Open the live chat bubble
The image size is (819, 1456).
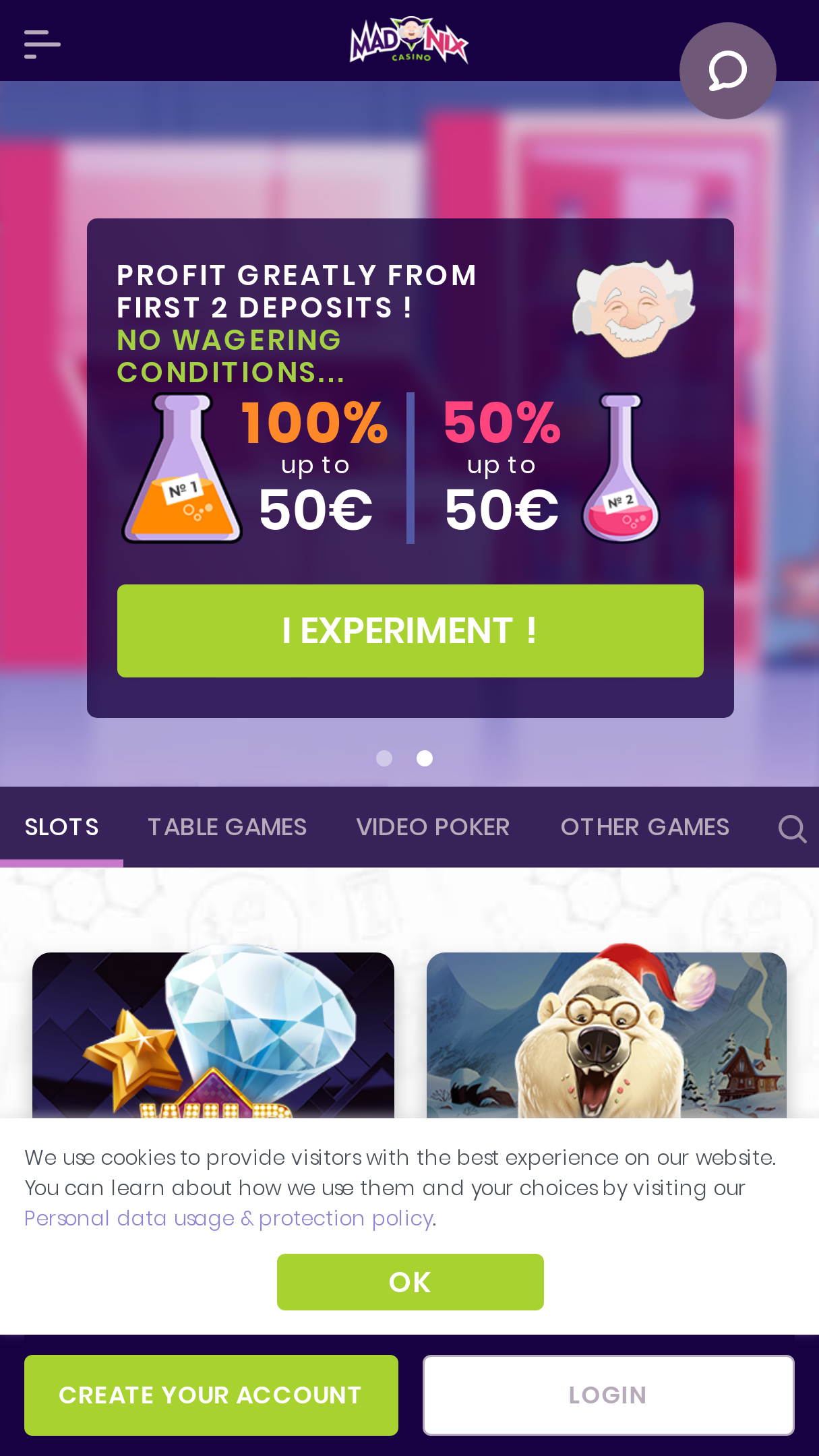[727, 71]
